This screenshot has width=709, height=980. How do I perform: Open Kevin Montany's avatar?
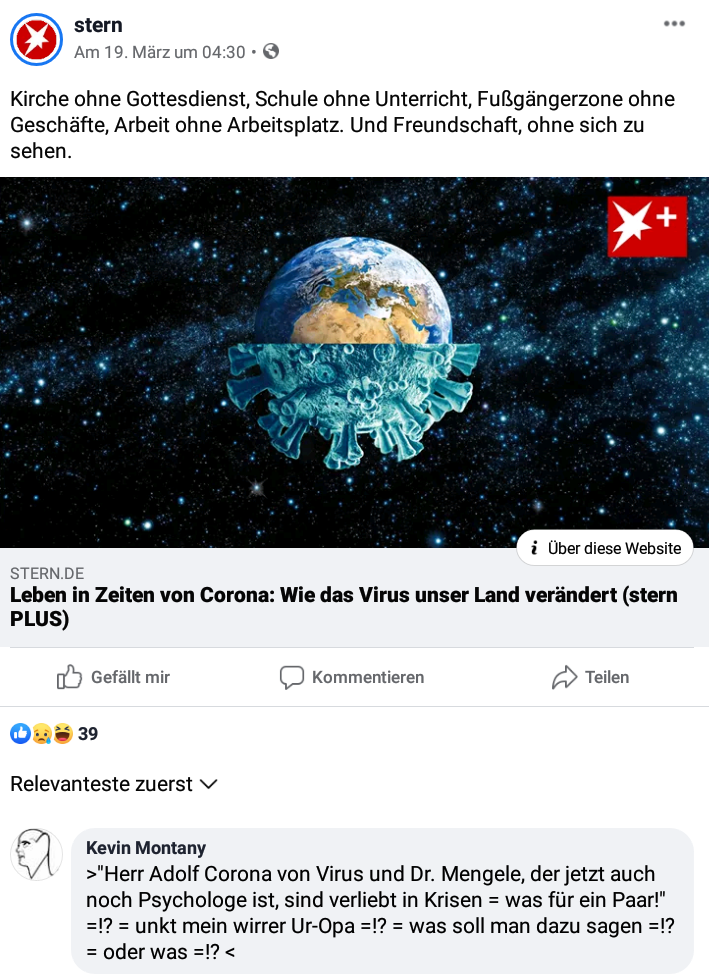pyautogui.click(x=36, y=854)
